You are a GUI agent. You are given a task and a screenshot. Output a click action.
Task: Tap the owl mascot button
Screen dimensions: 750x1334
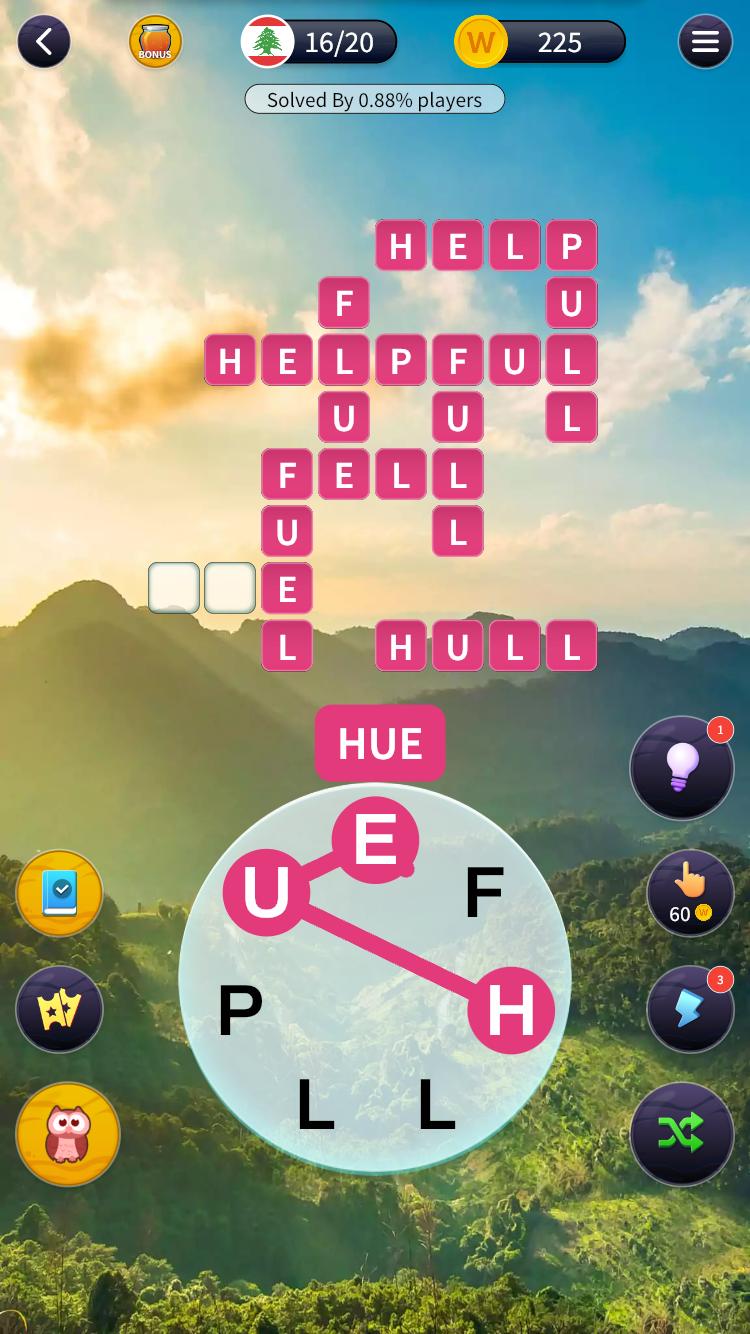point(68,1133)
